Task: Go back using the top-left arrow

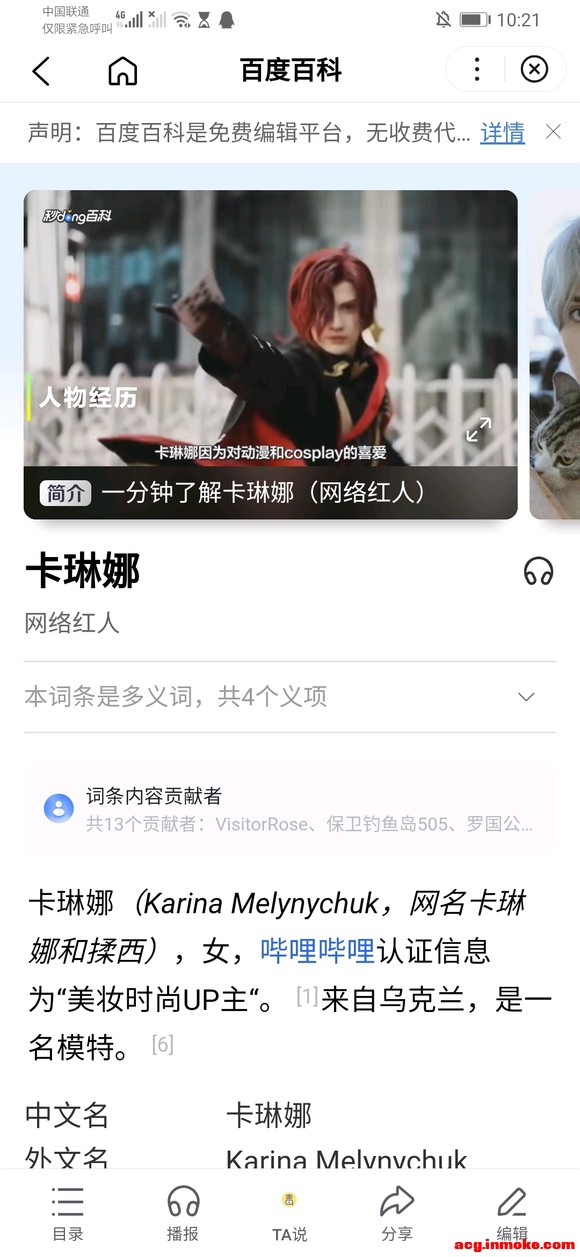Action: 41,71
